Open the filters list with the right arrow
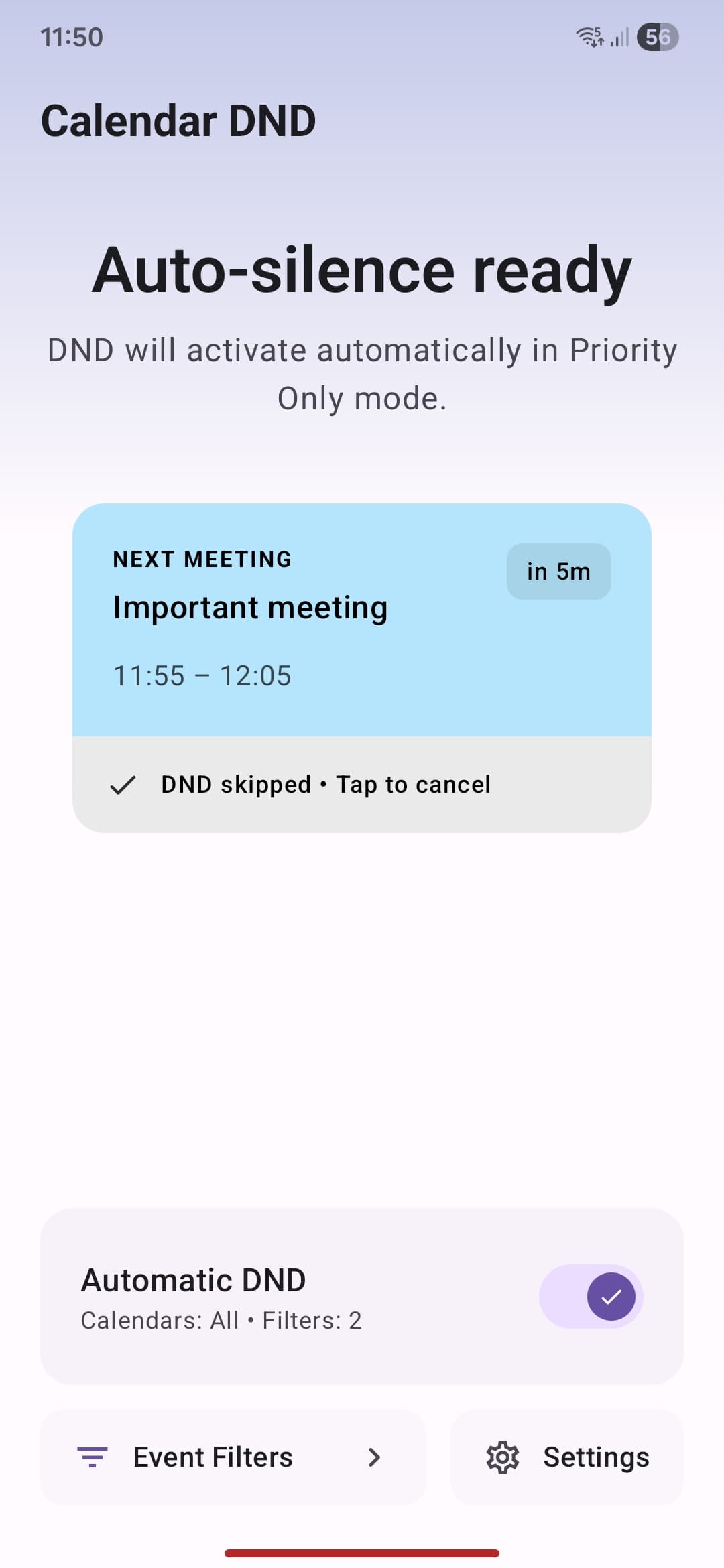The height and width of the screenshot is (1568, 724). (375, 1456)
